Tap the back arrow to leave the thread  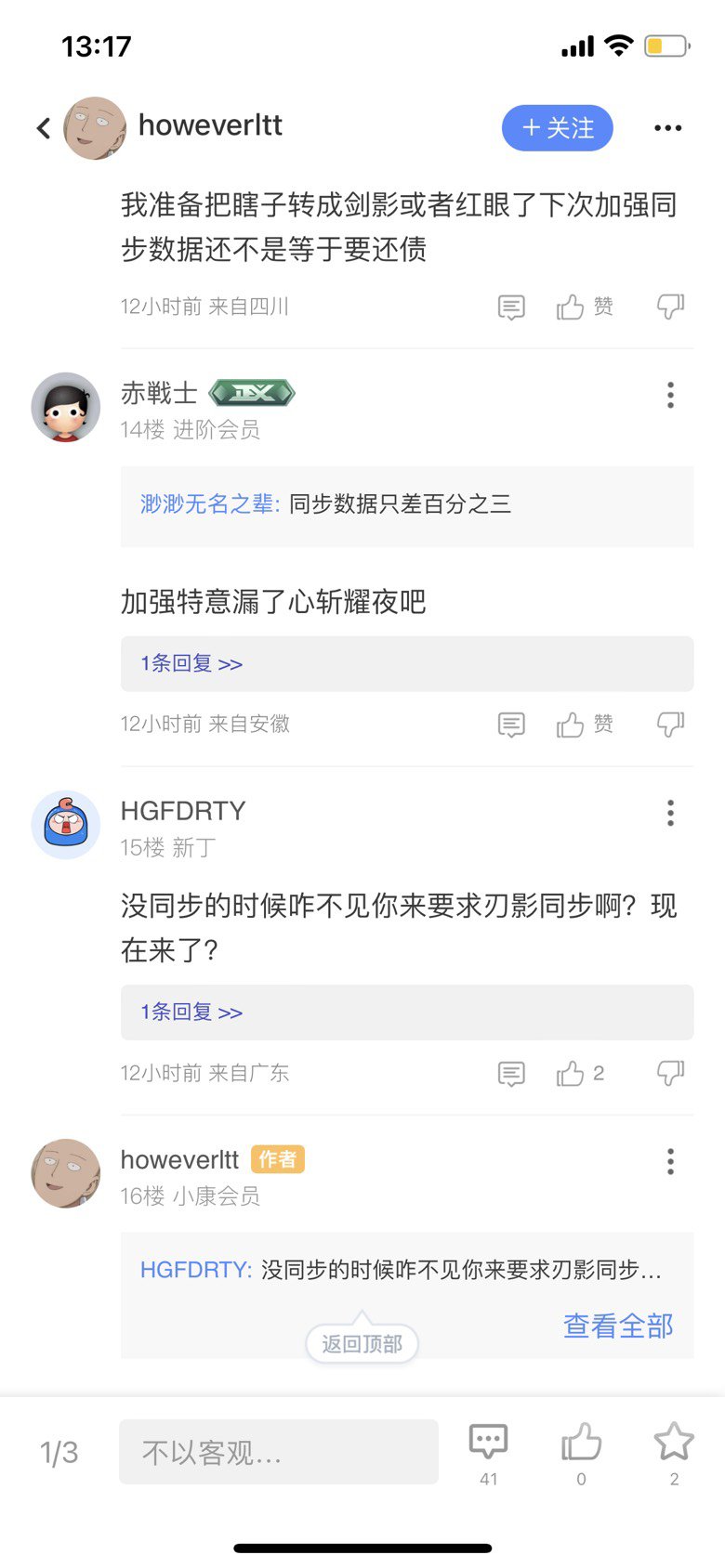pyautogui.click(x=42, y=127)
